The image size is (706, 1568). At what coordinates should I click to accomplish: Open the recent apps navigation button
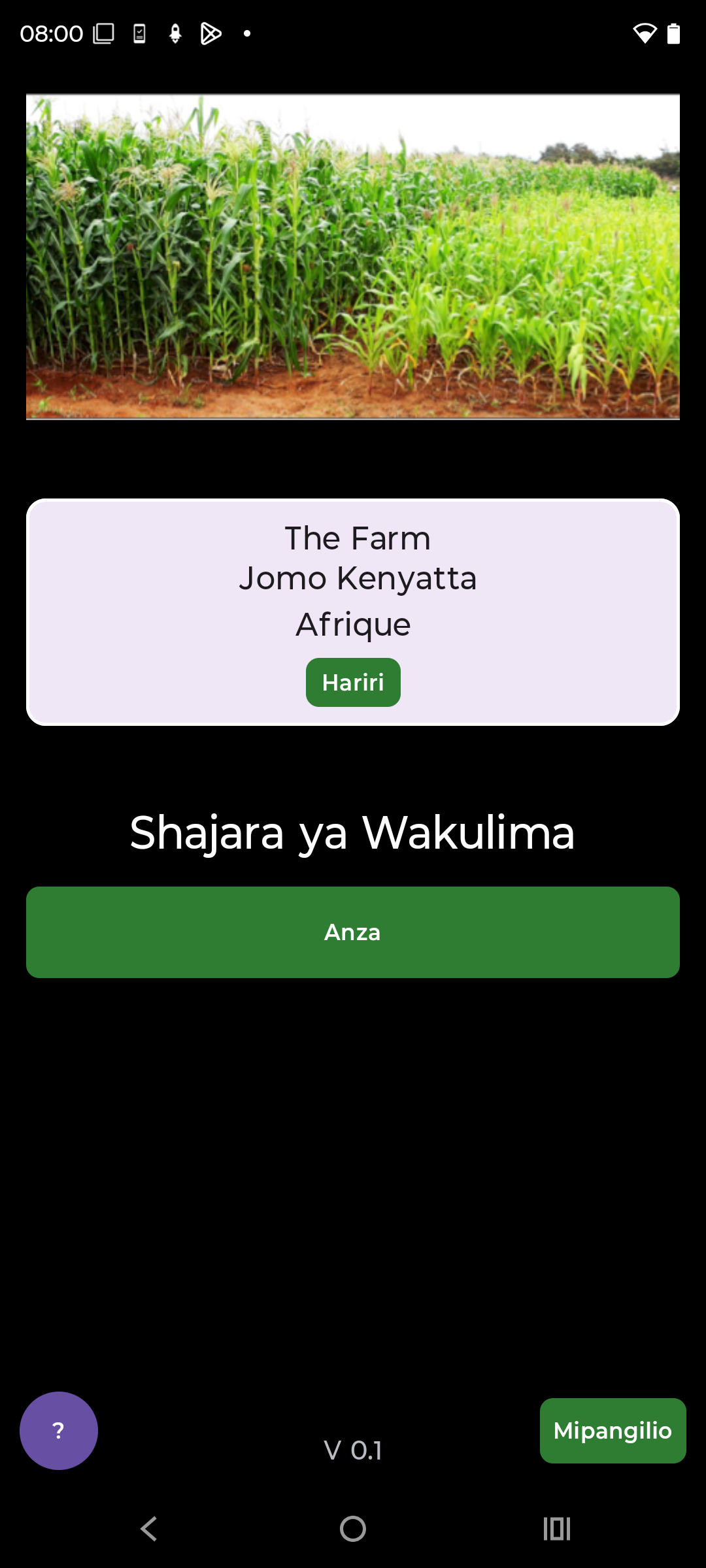[x=556, y=1527]
